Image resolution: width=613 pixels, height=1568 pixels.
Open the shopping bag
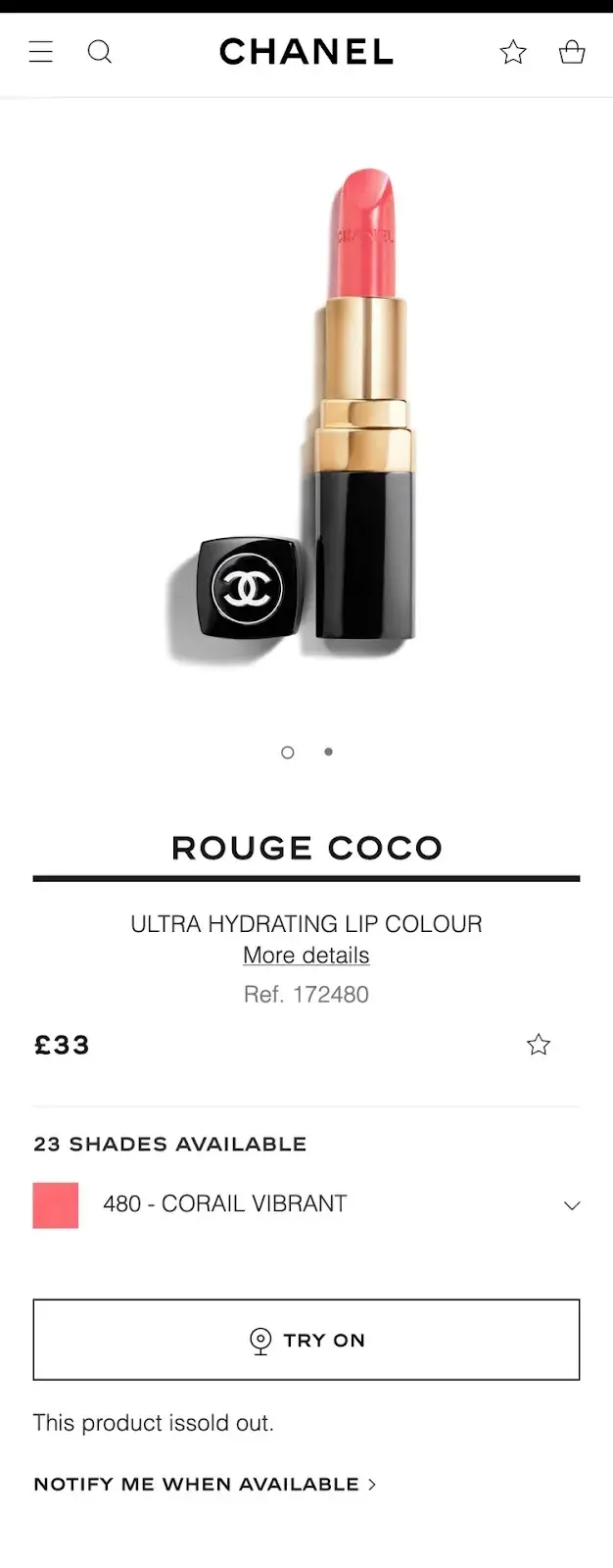pos(572,52)
